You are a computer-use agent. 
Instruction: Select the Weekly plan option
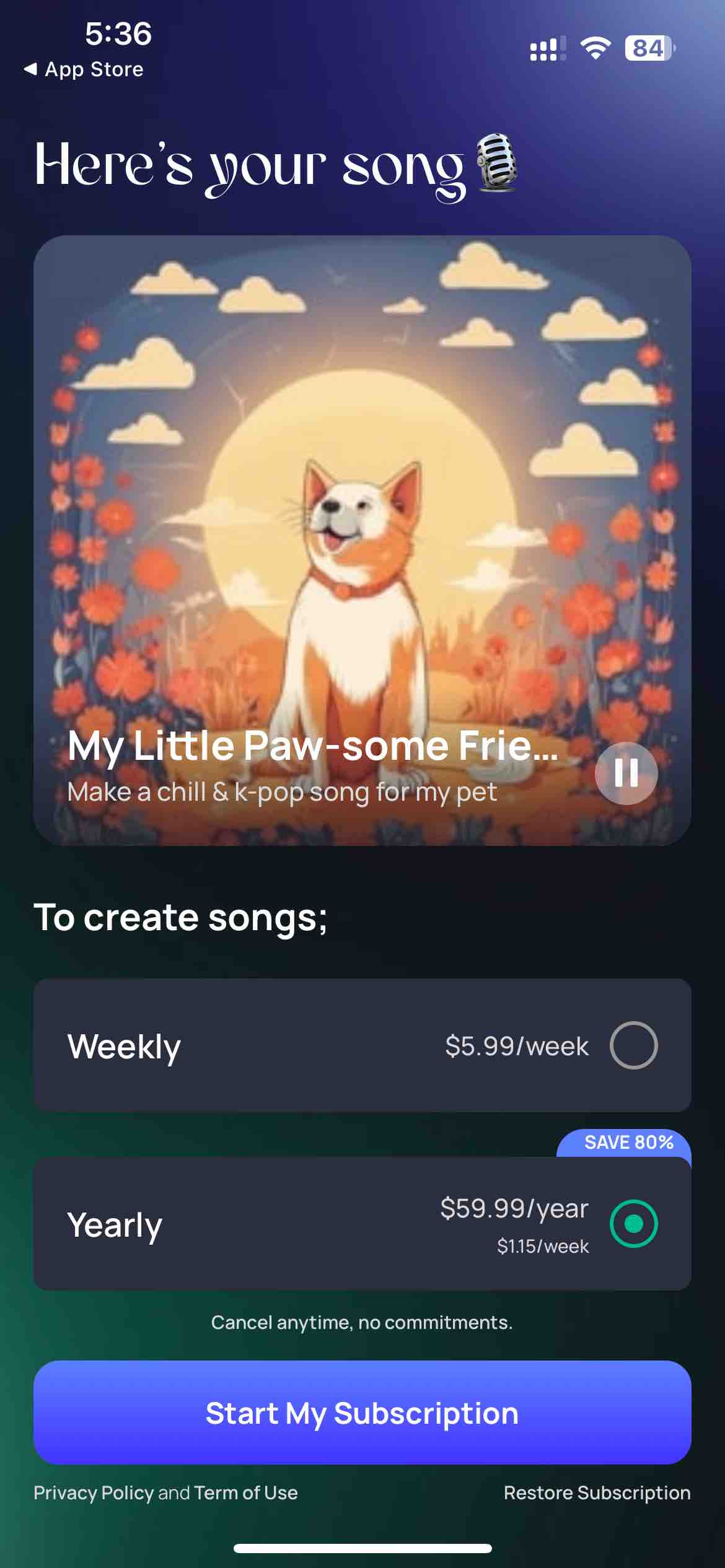click(x=362, y=1045)
